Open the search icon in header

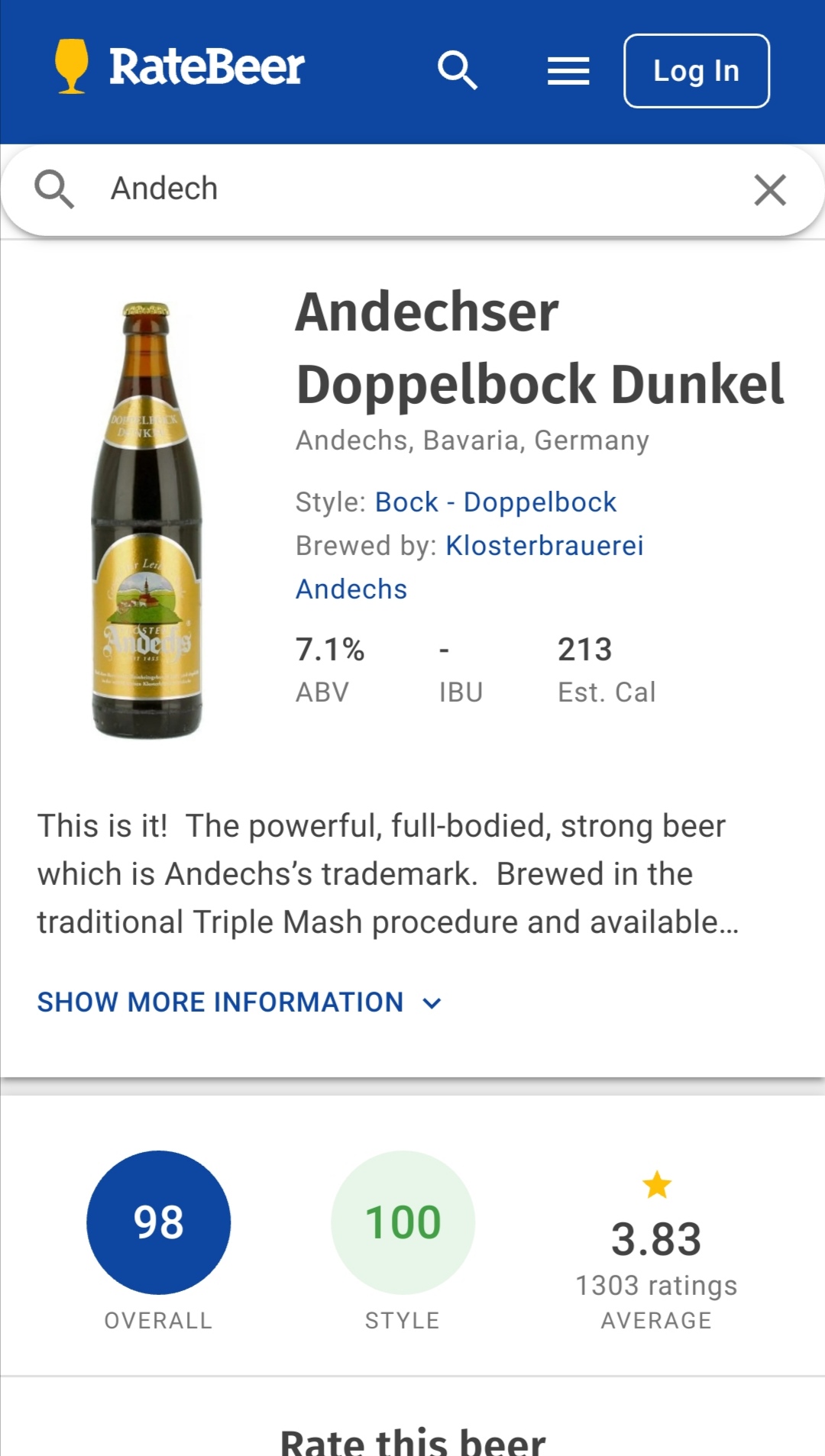tap(458, 71)
